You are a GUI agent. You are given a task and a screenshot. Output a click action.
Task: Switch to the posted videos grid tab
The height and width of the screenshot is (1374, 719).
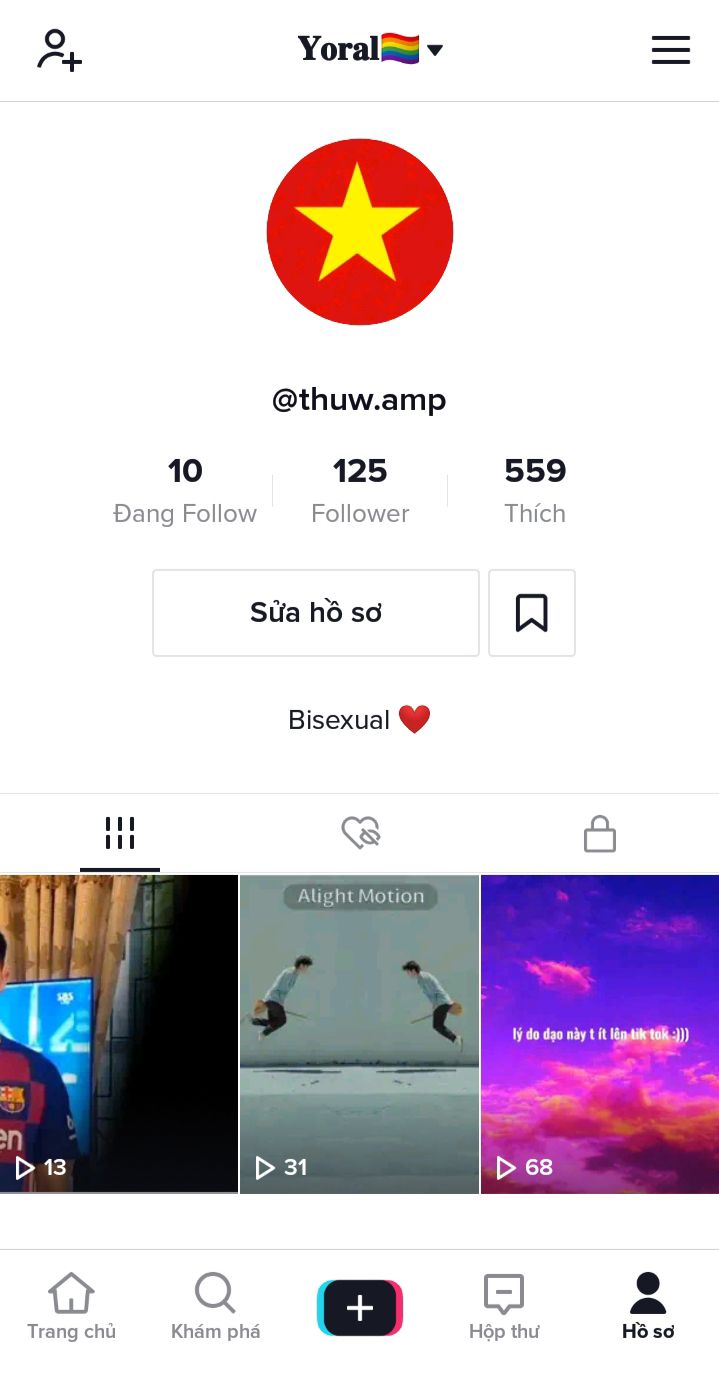point(120,833)
